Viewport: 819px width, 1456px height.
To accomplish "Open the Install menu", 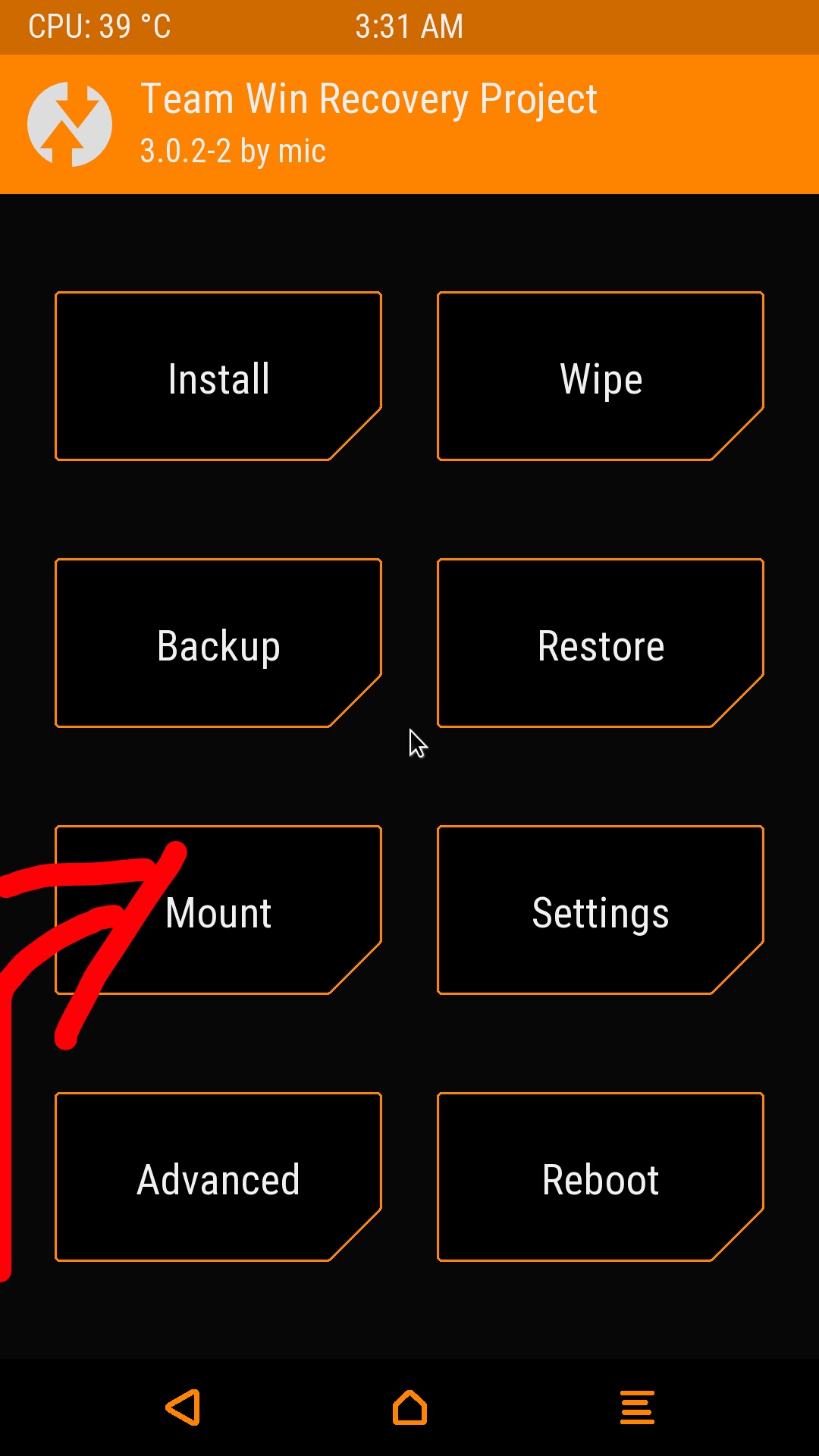I will [x=218, y=377].
